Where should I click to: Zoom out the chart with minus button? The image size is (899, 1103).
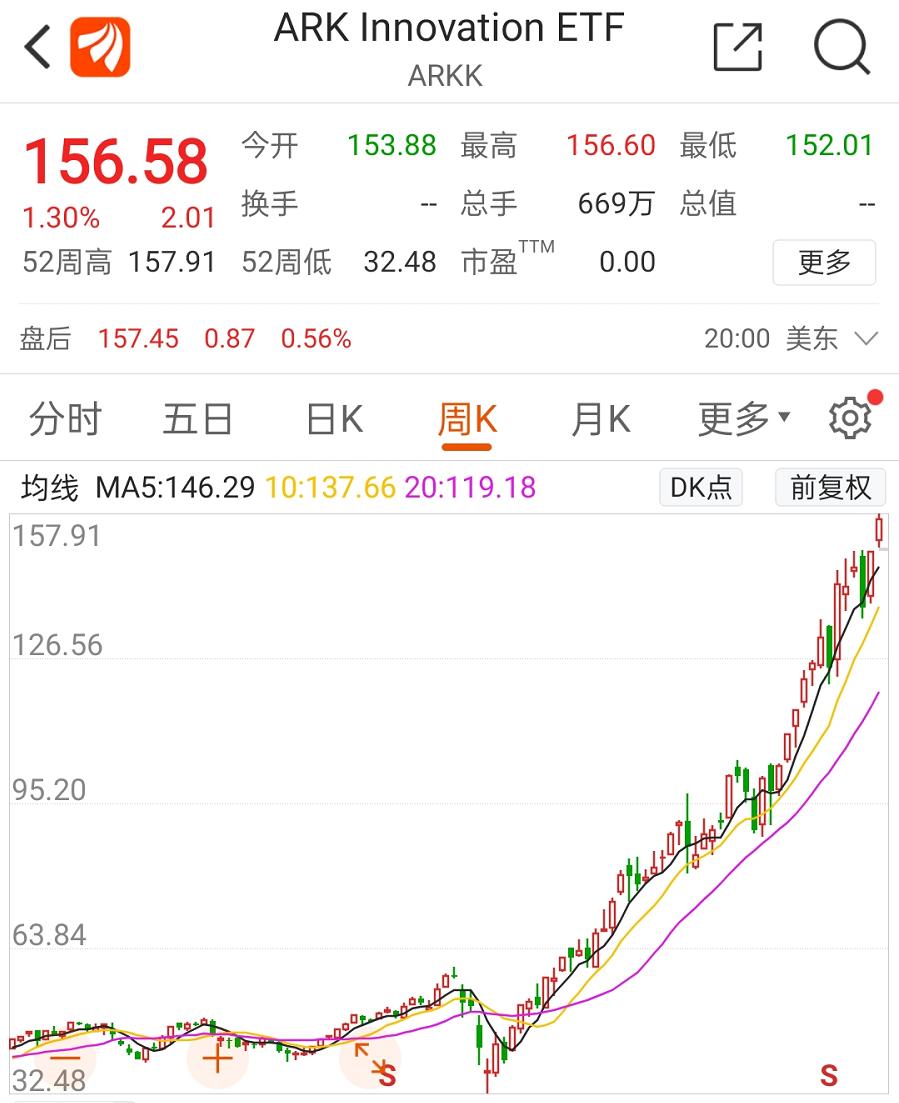[65, 1057]
